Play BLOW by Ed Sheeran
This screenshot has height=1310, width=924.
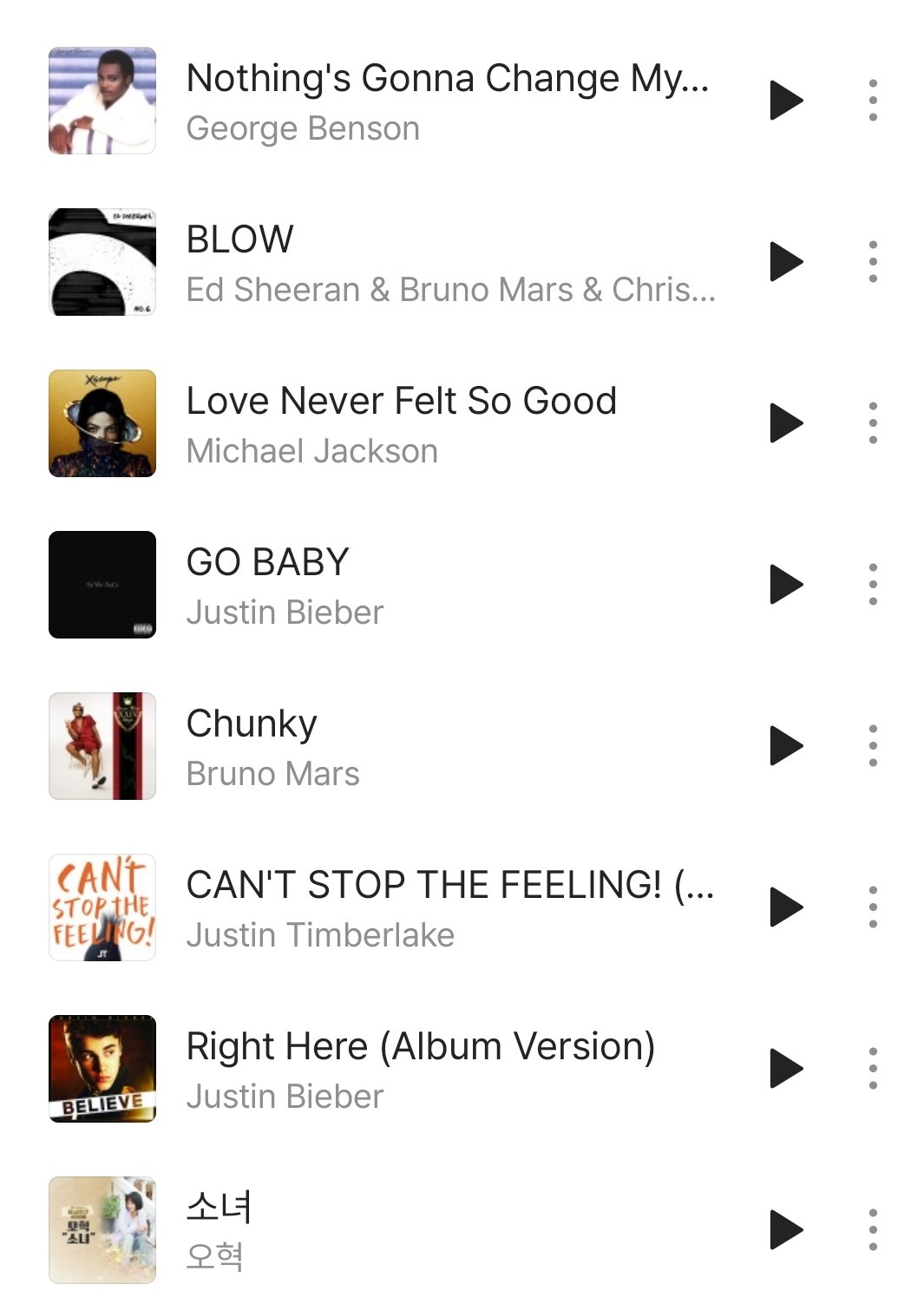(786, 262)
